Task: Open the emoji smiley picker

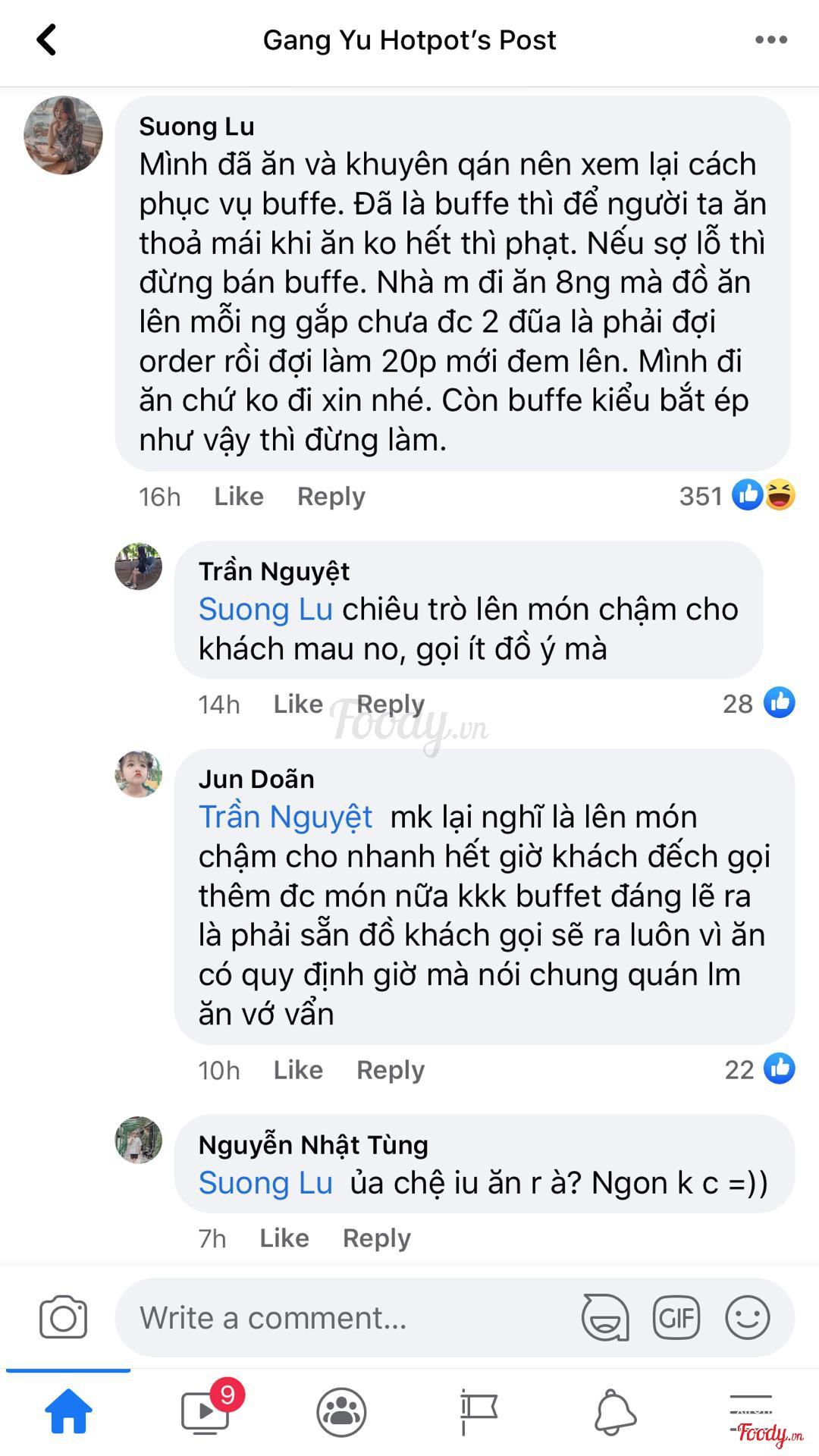Action: tap(748, 1318)
